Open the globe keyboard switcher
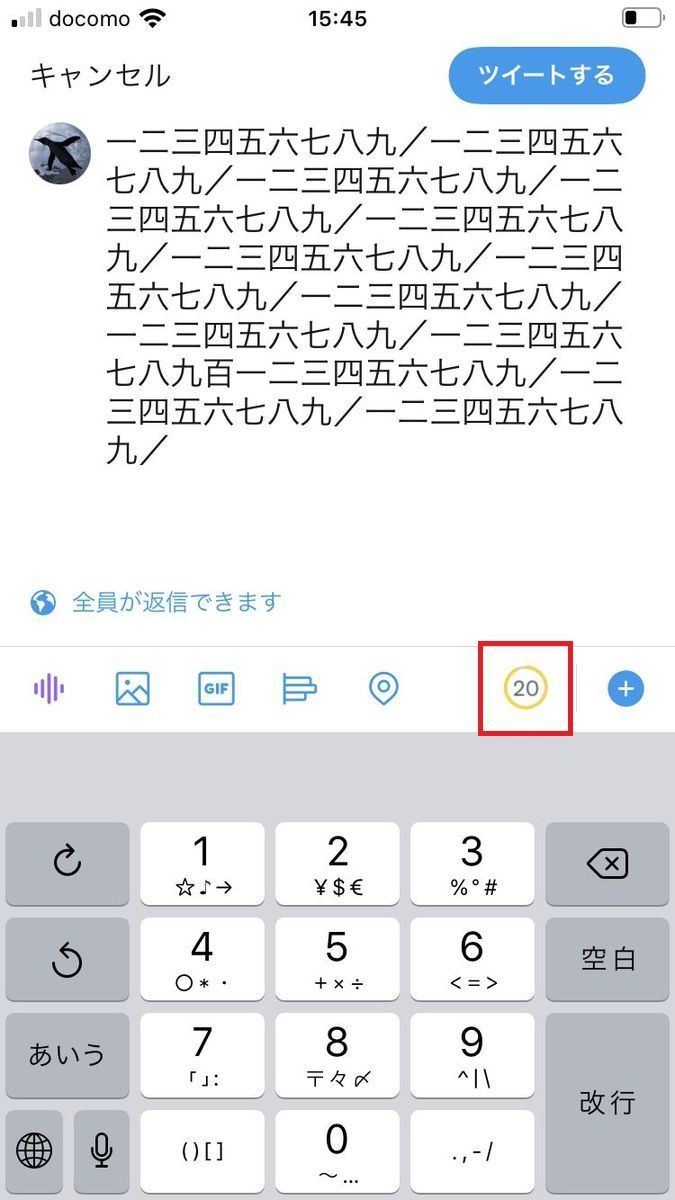The height and width of the screenshot is (1200, 675). pyautogui.click(x=34, y=1151)
